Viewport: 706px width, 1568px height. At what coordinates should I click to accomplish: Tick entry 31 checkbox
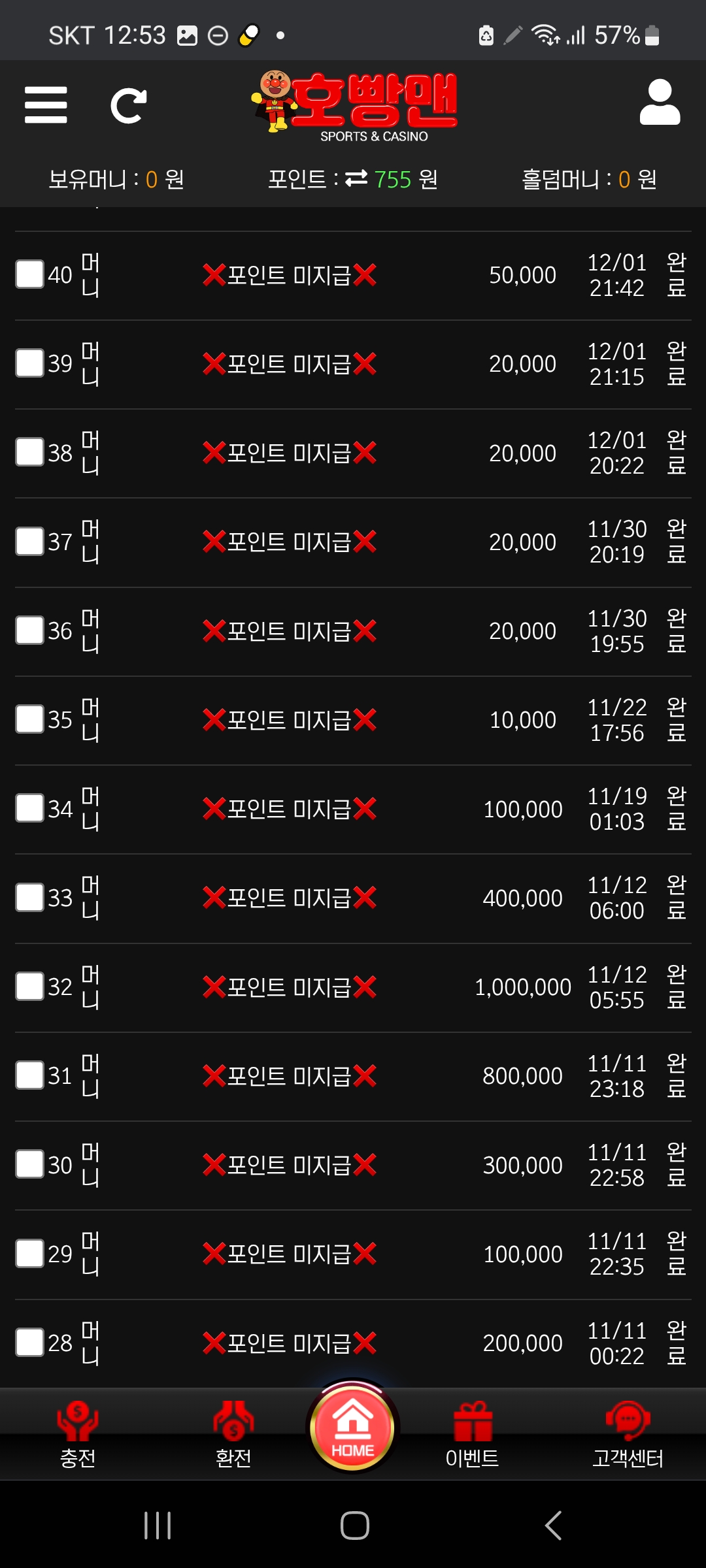click(x=29, y=1075)
